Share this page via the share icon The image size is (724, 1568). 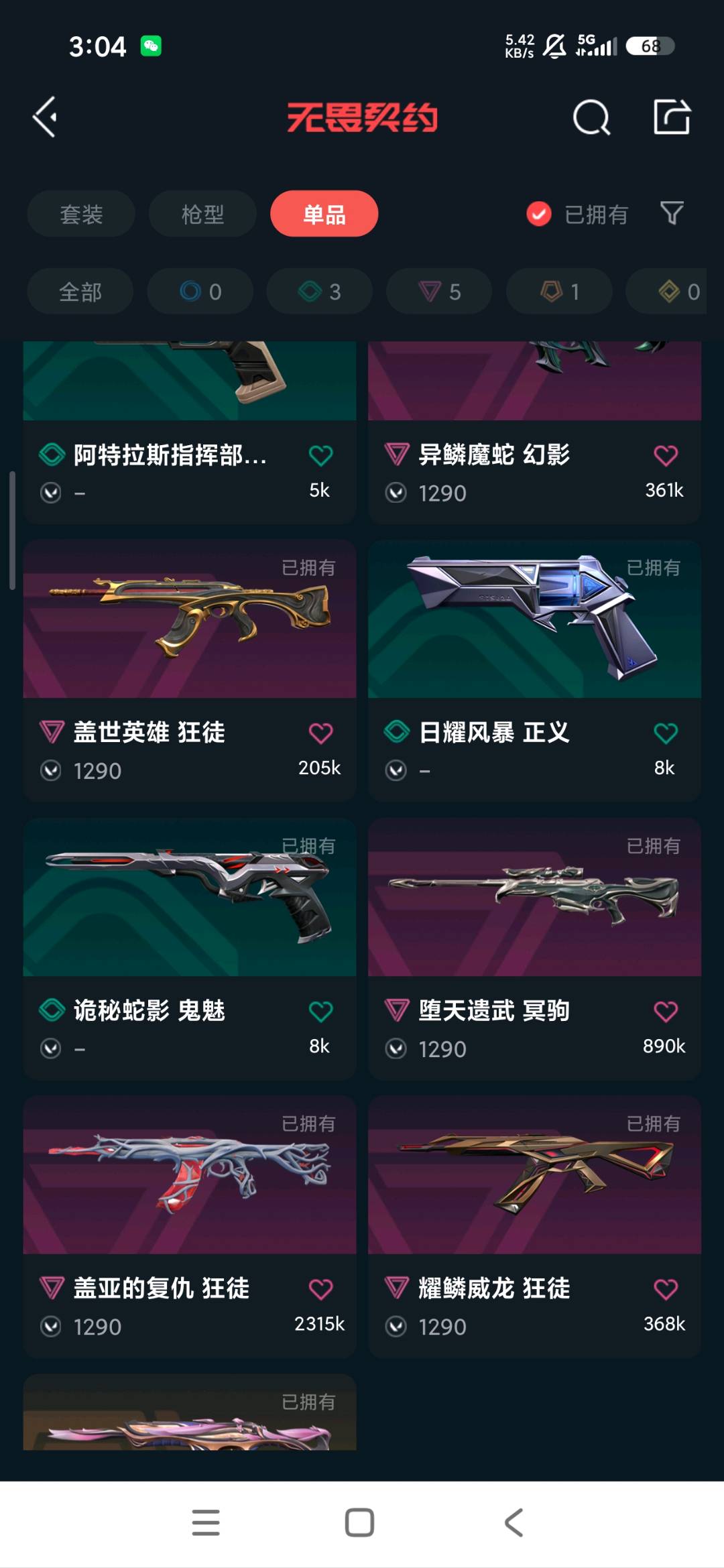[x=671, y=117]
